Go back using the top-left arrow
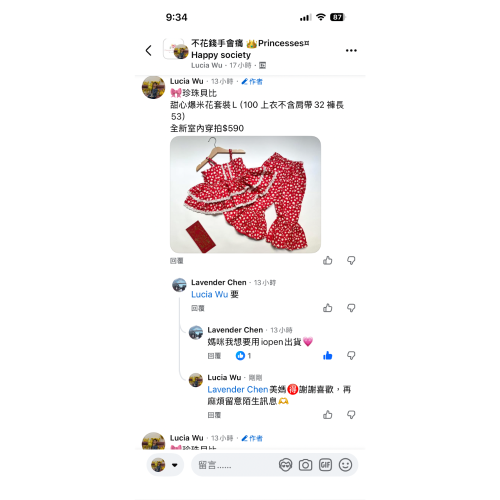 149,51
